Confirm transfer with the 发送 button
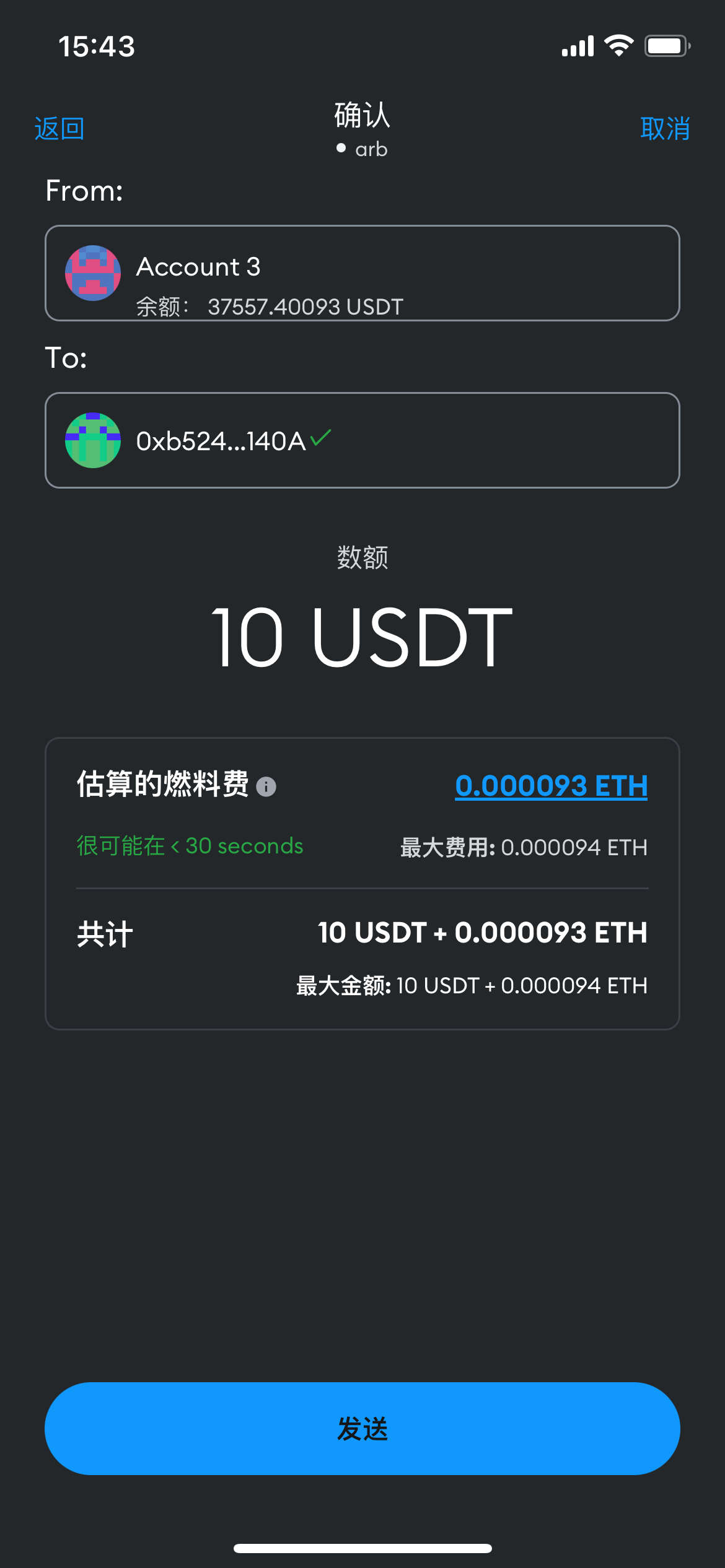 point(362,1429)
